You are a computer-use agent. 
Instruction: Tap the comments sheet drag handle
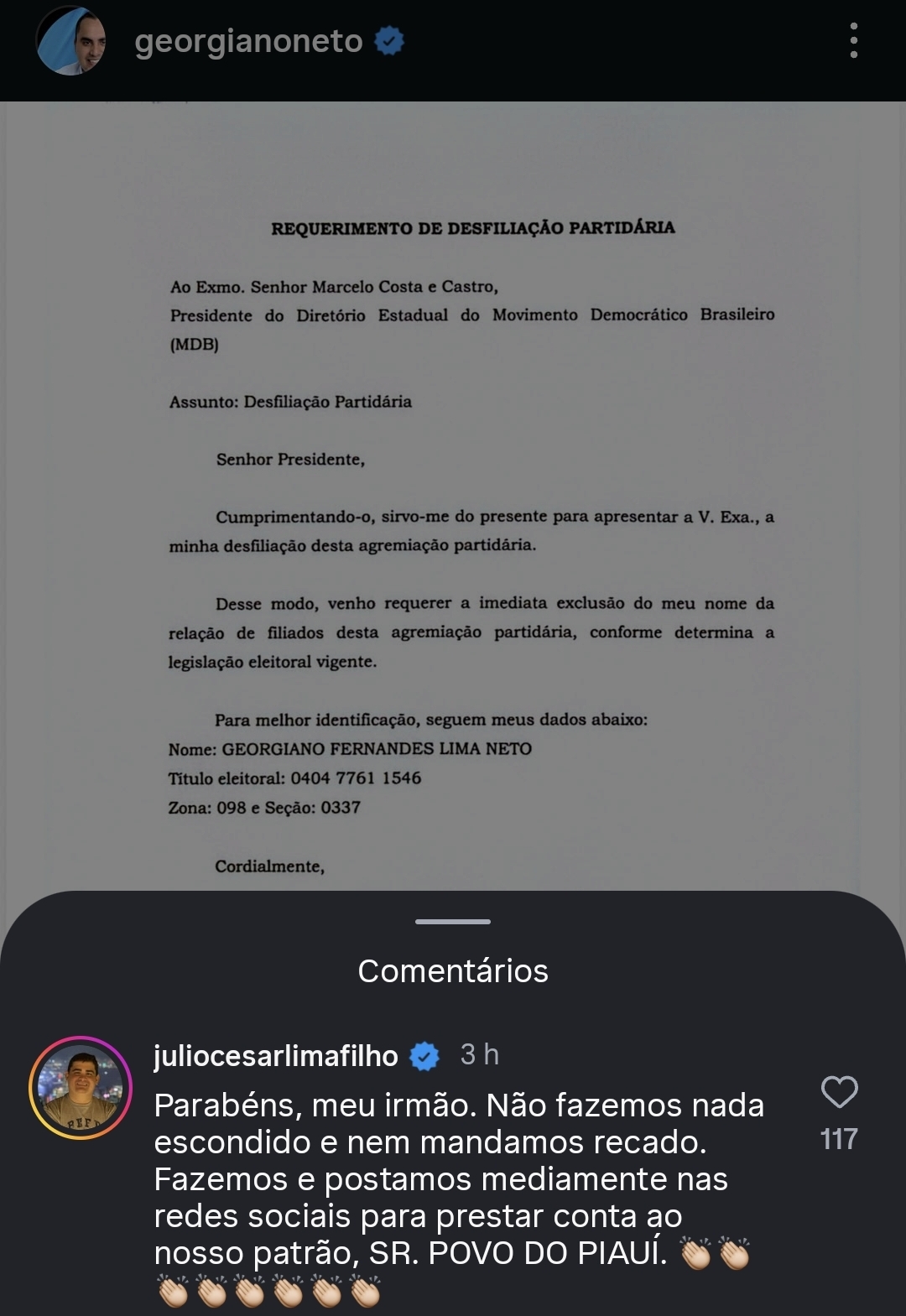453,922
